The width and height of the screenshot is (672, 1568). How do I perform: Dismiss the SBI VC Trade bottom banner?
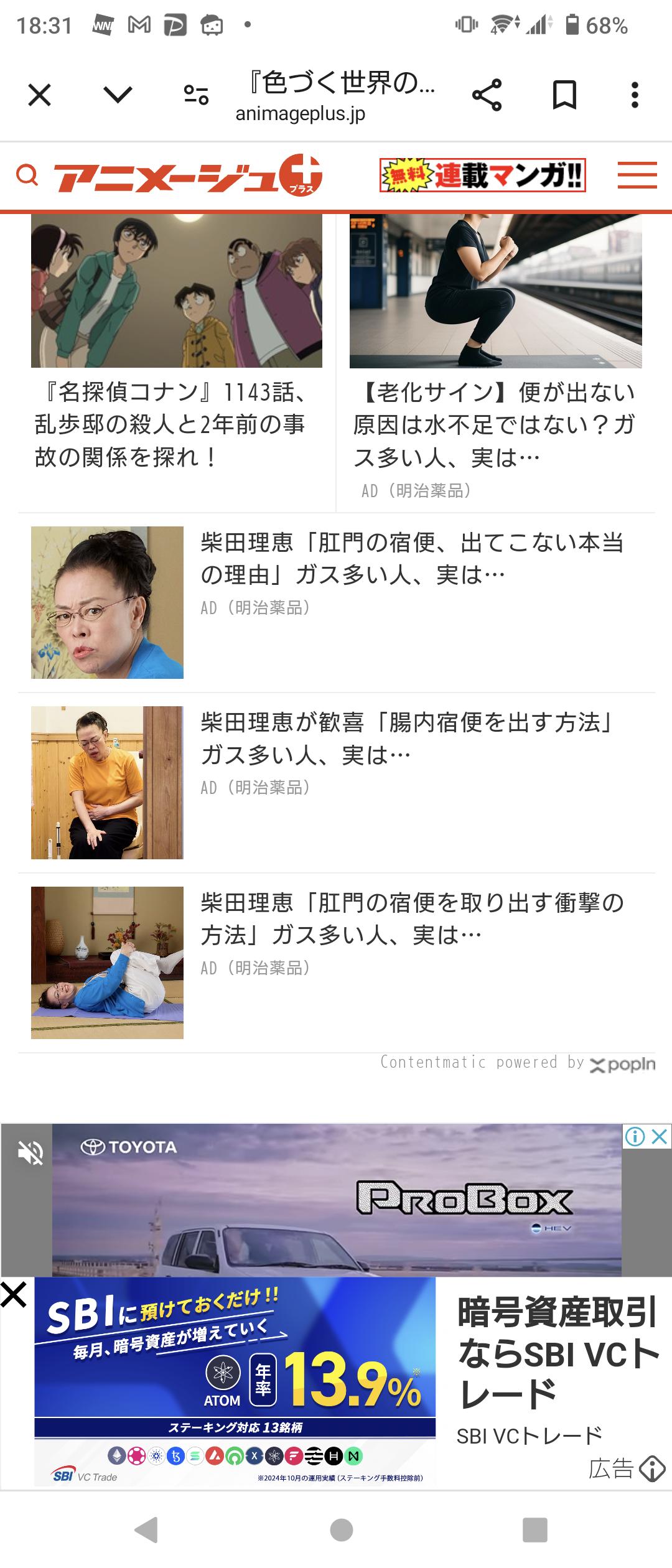tap(14, 1295)
